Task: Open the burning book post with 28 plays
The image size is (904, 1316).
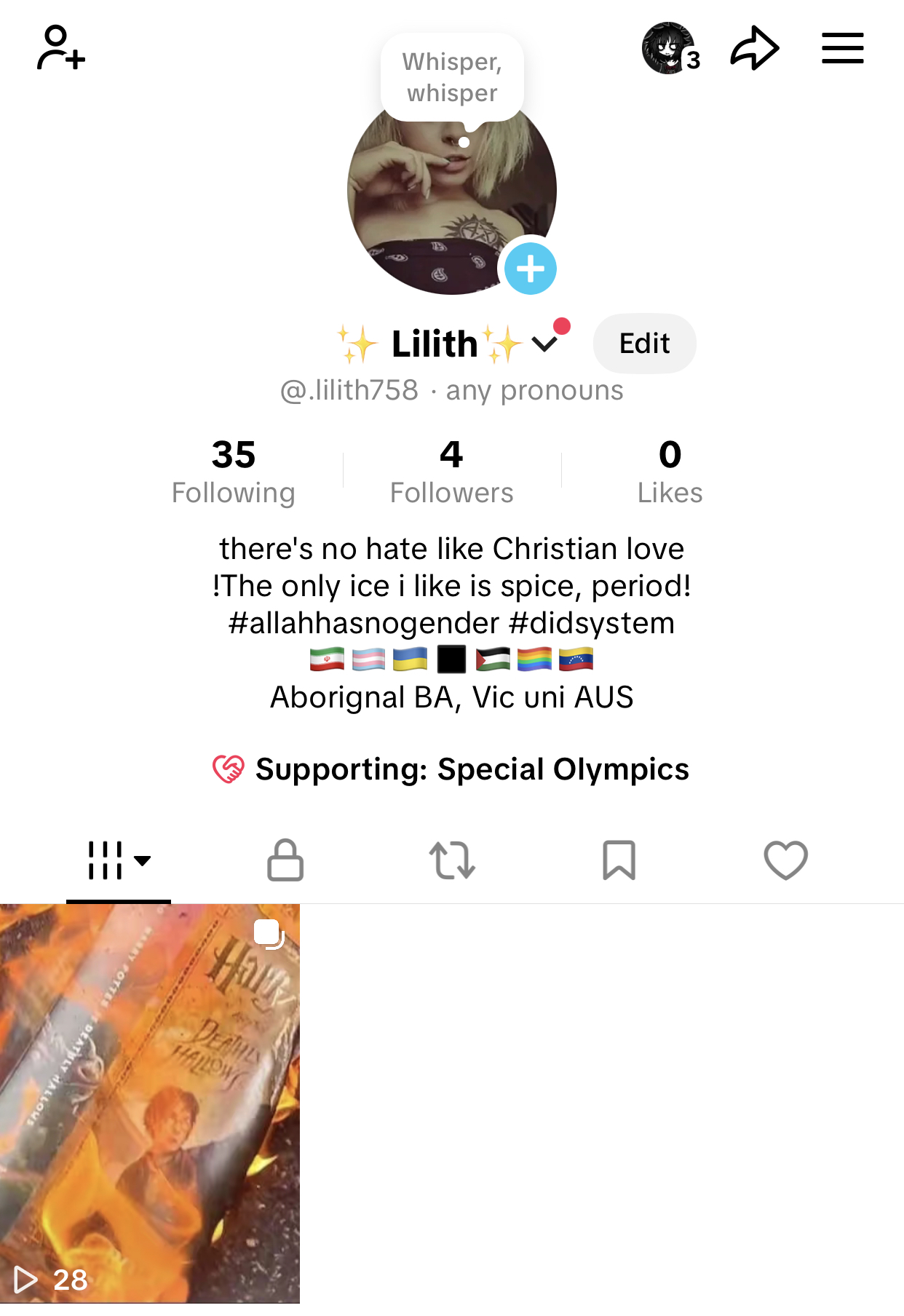Action: click(x=150, y=1103)
